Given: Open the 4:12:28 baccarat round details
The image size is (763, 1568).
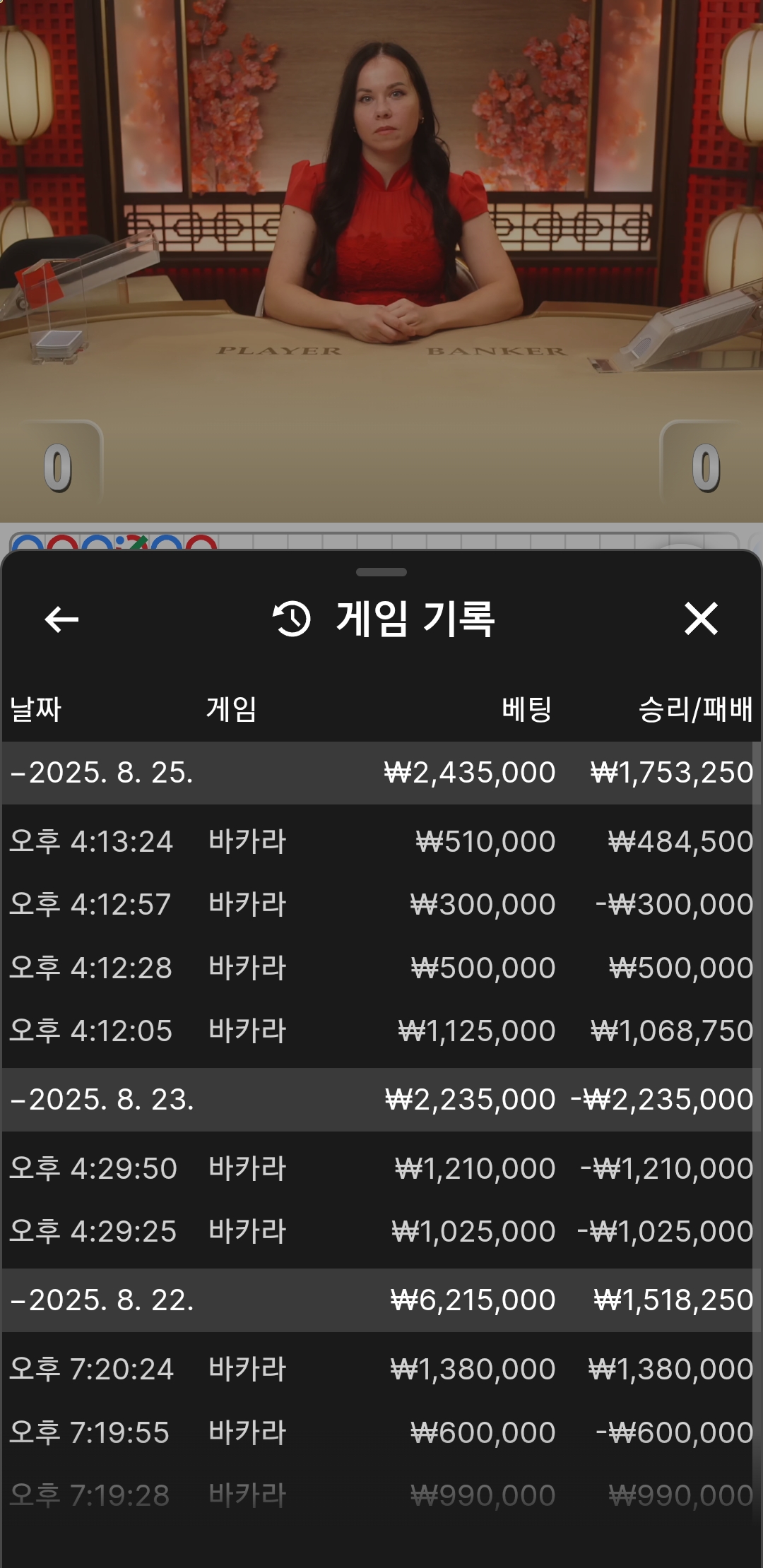Looking at the screenshot, I should point(381,968).
